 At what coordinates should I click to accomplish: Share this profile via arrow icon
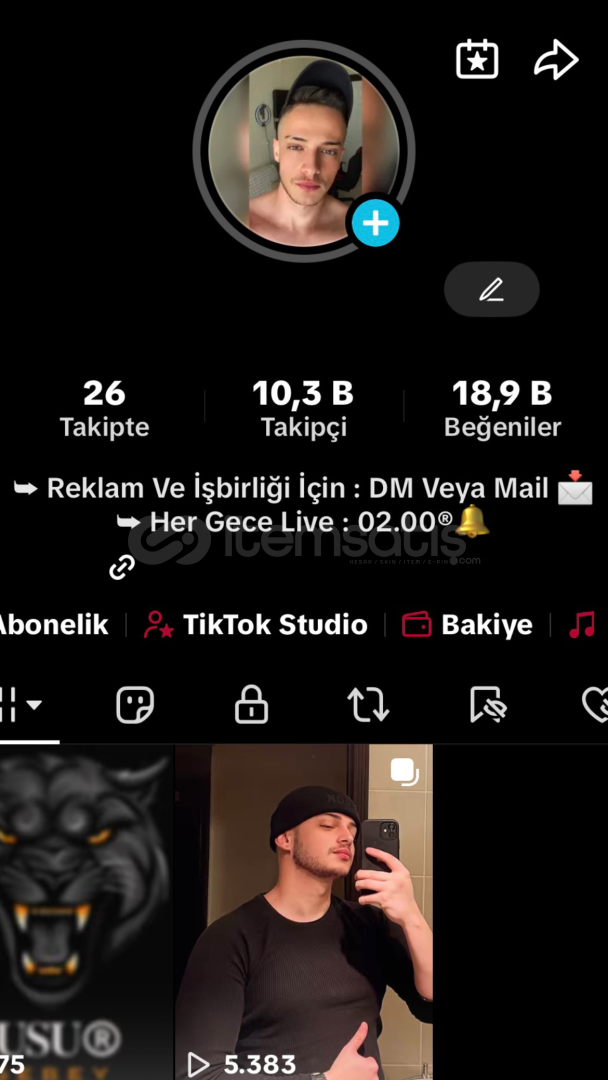pos(556,60)
